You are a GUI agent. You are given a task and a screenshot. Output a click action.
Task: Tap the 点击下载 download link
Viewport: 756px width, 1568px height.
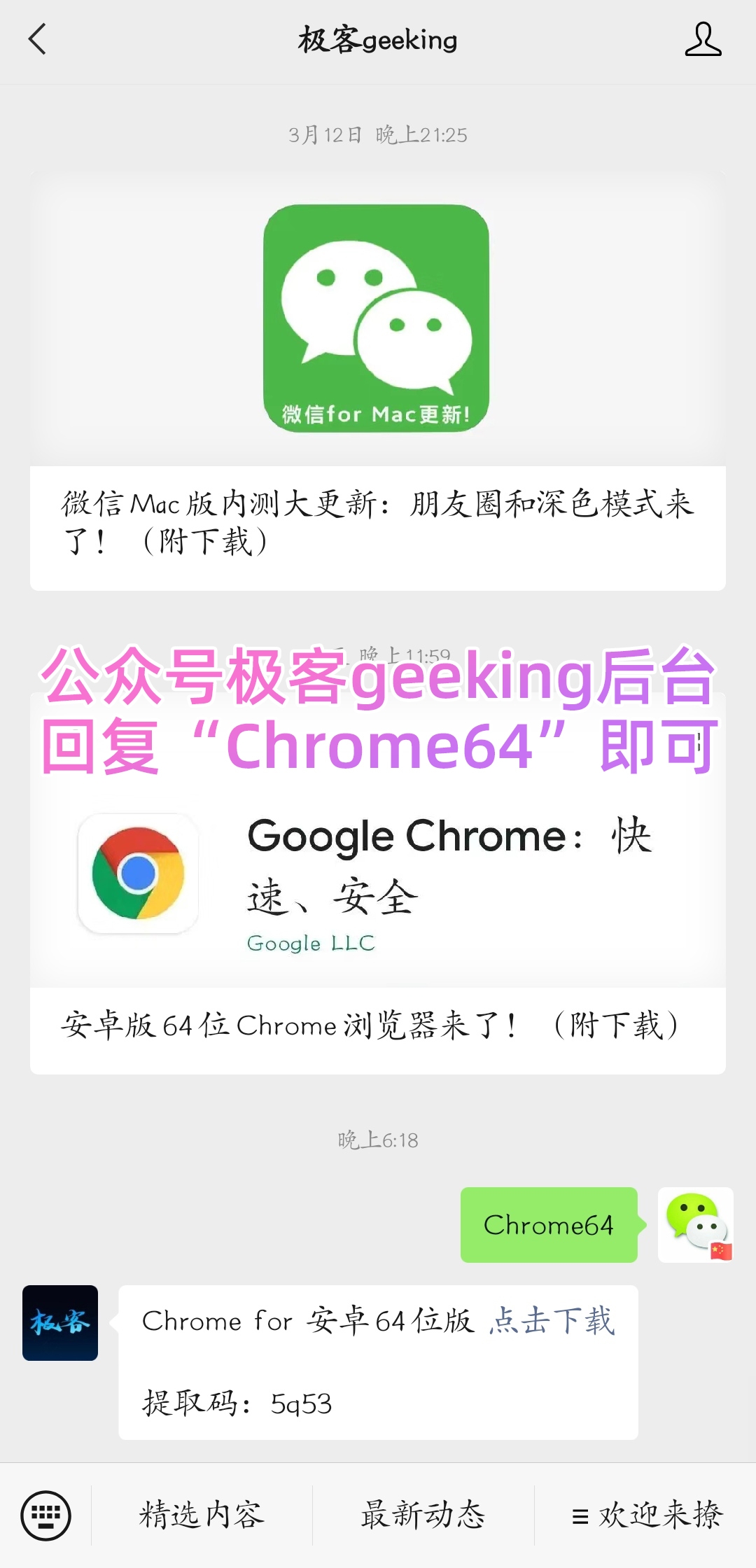[x=552, y=1322]
